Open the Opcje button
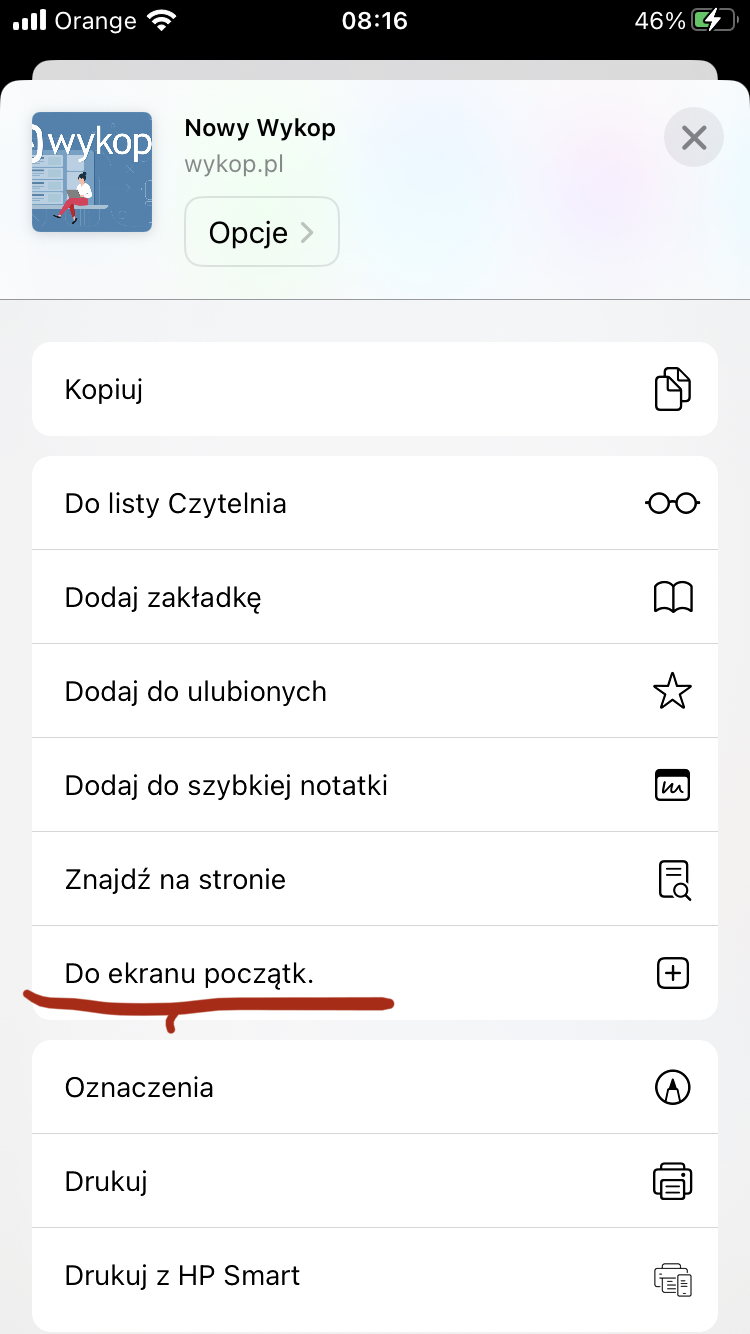Screen dimensions: 750x1334 [262, 233]
